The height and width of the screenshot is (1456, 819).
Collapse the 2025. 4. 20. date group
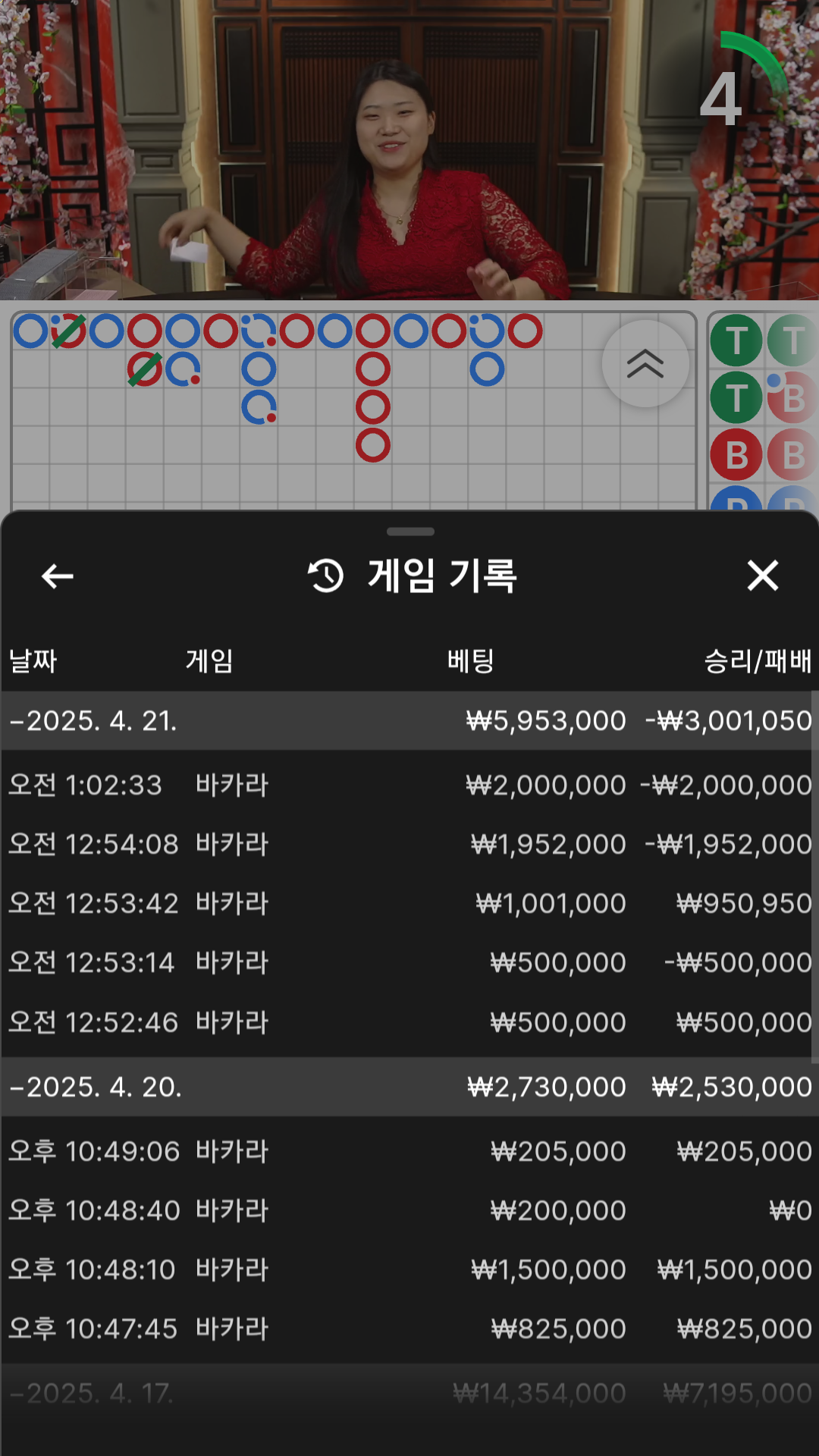click(409, 1087)
